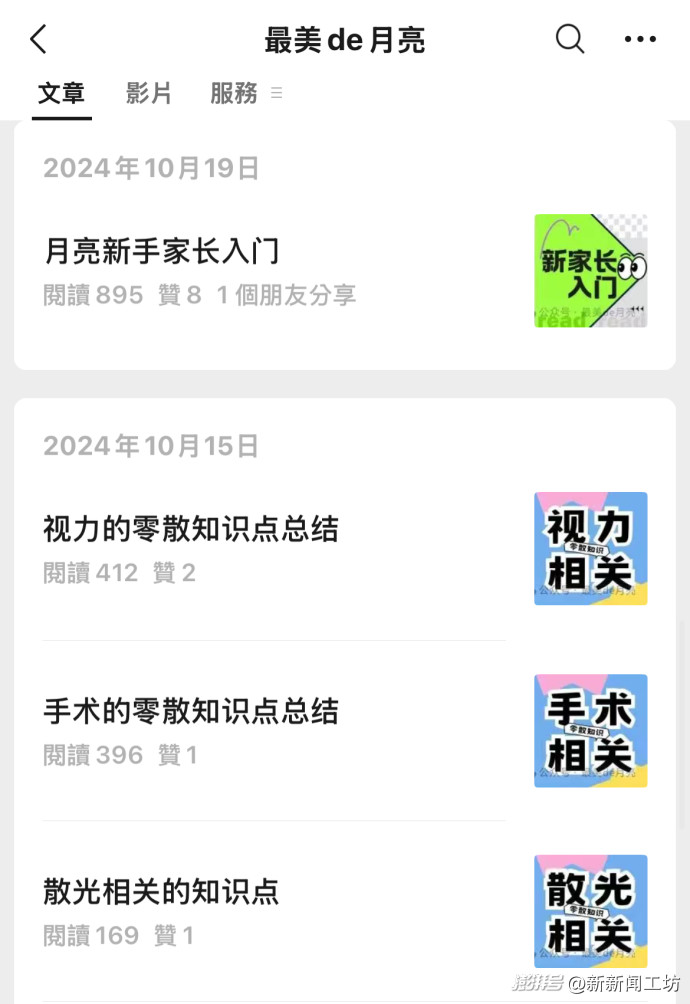Open article 月亮新手家长入门
690x1004 pixels.
(162, 251)
